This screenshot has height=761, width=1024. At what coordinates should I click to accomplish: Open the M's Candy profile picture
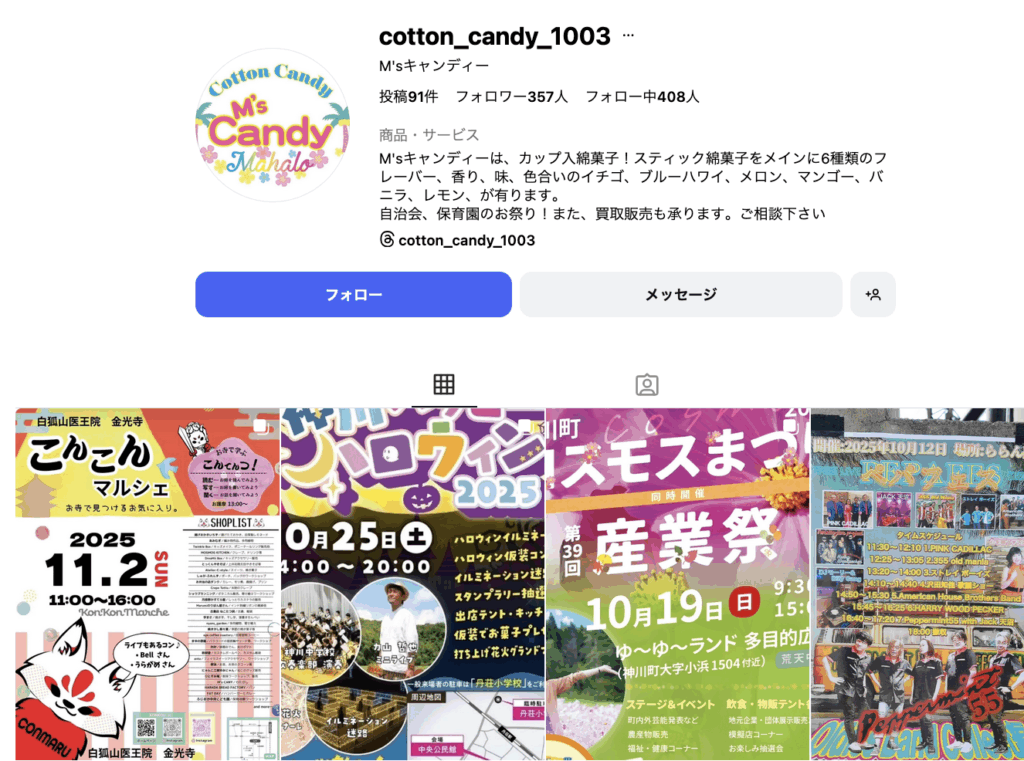pyautogui.click(x=273, y=125)
